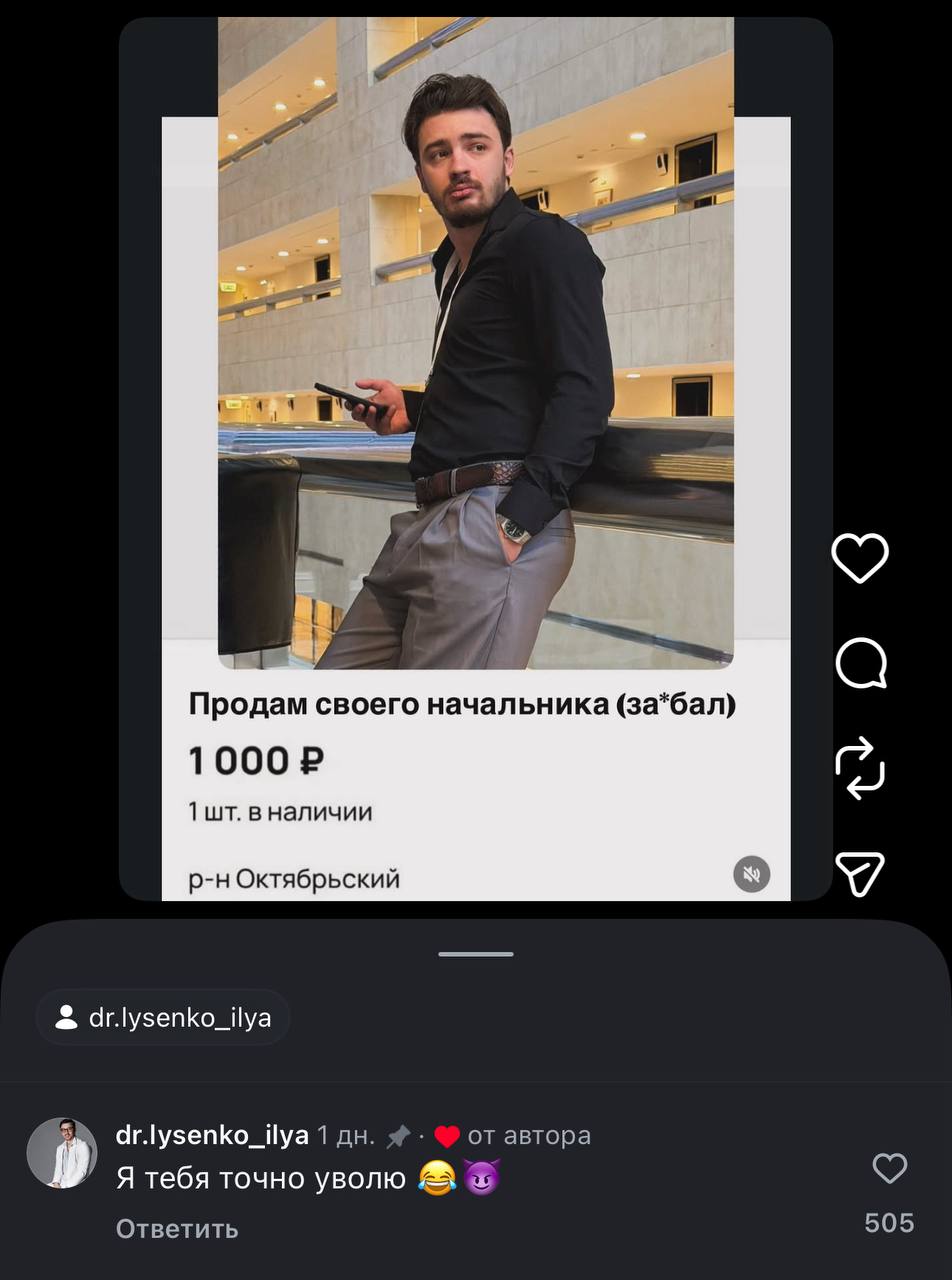Screen dimensions: 952x1280
Task: Like the reel with the heart icon
Action: point(860,558)
